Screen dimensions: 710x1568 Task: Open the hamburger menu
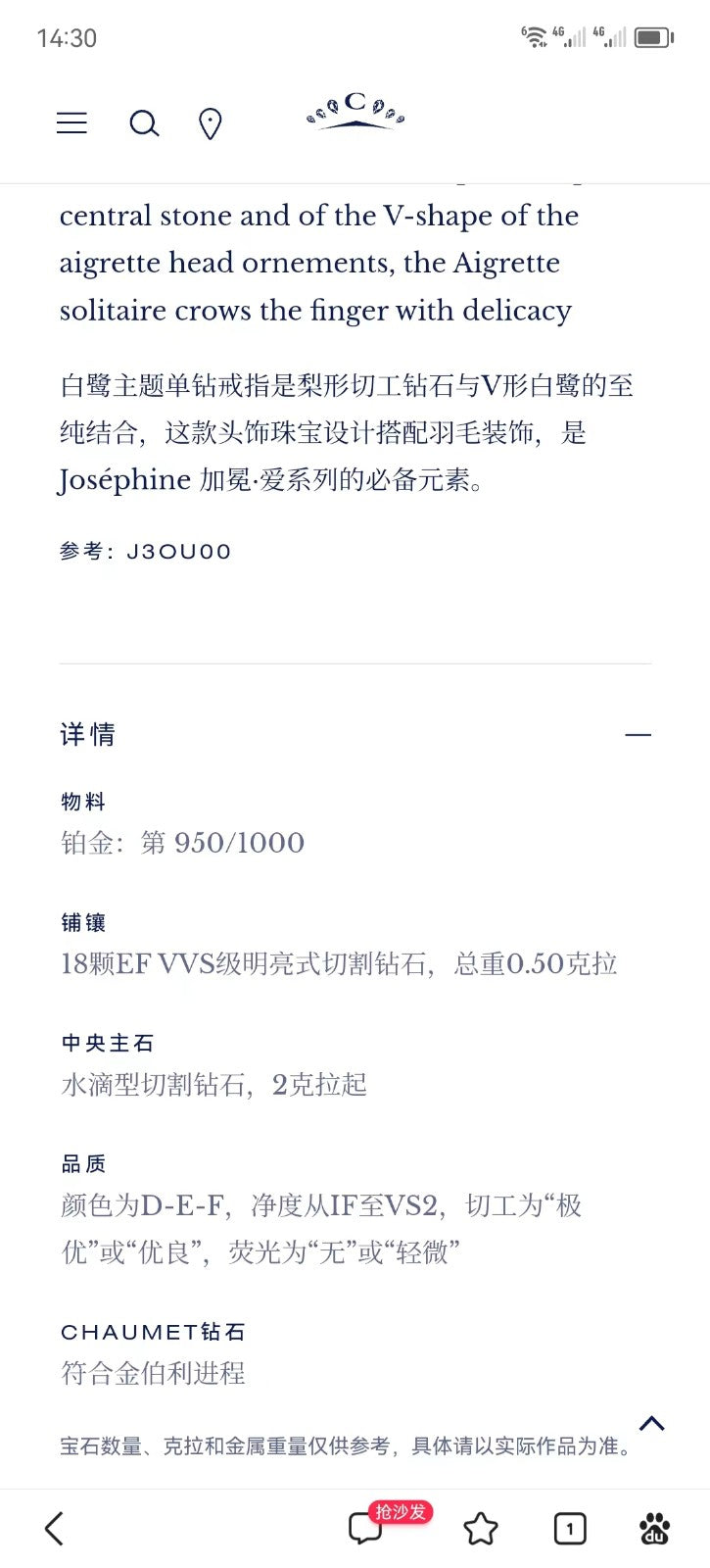click(71, 123)
